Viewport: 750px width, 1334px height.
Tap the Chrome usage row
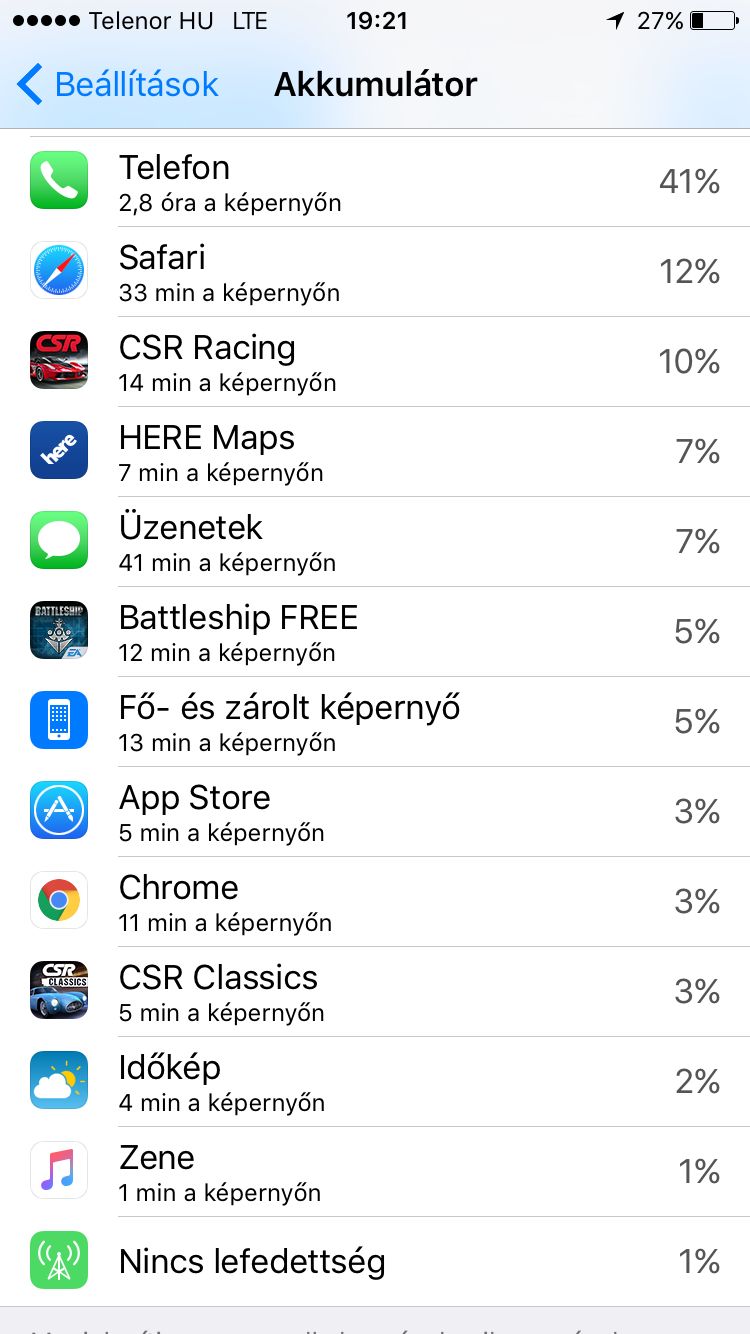coord(375,902)
